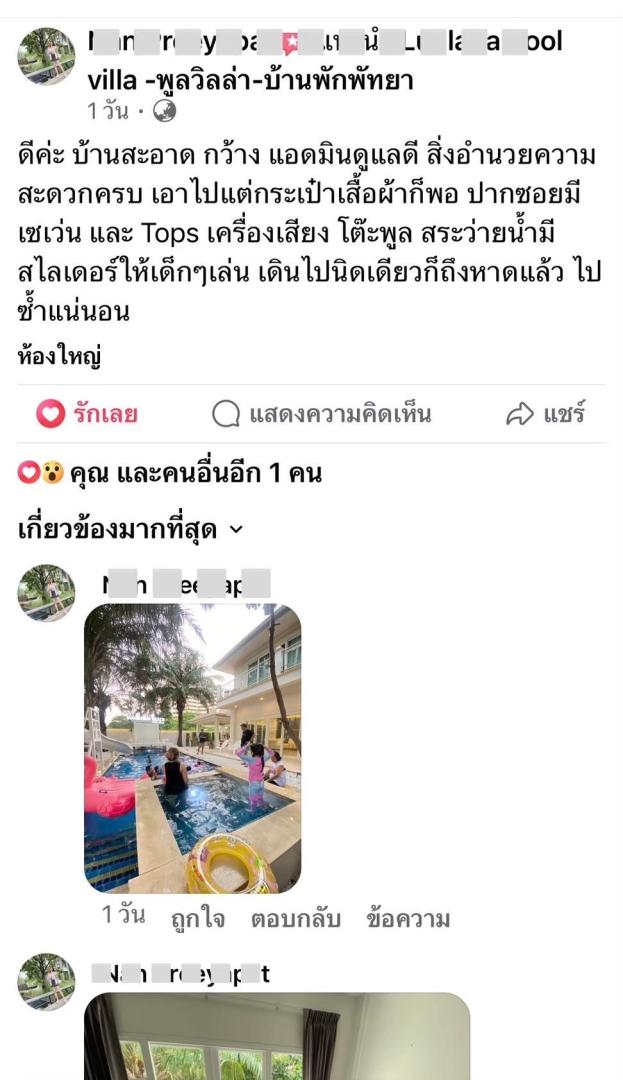Image resolution: width=623 pixels, height=1080 pixels.
Task: Like the pool photo comment with ถูกใจ
Action: [197, 918]
